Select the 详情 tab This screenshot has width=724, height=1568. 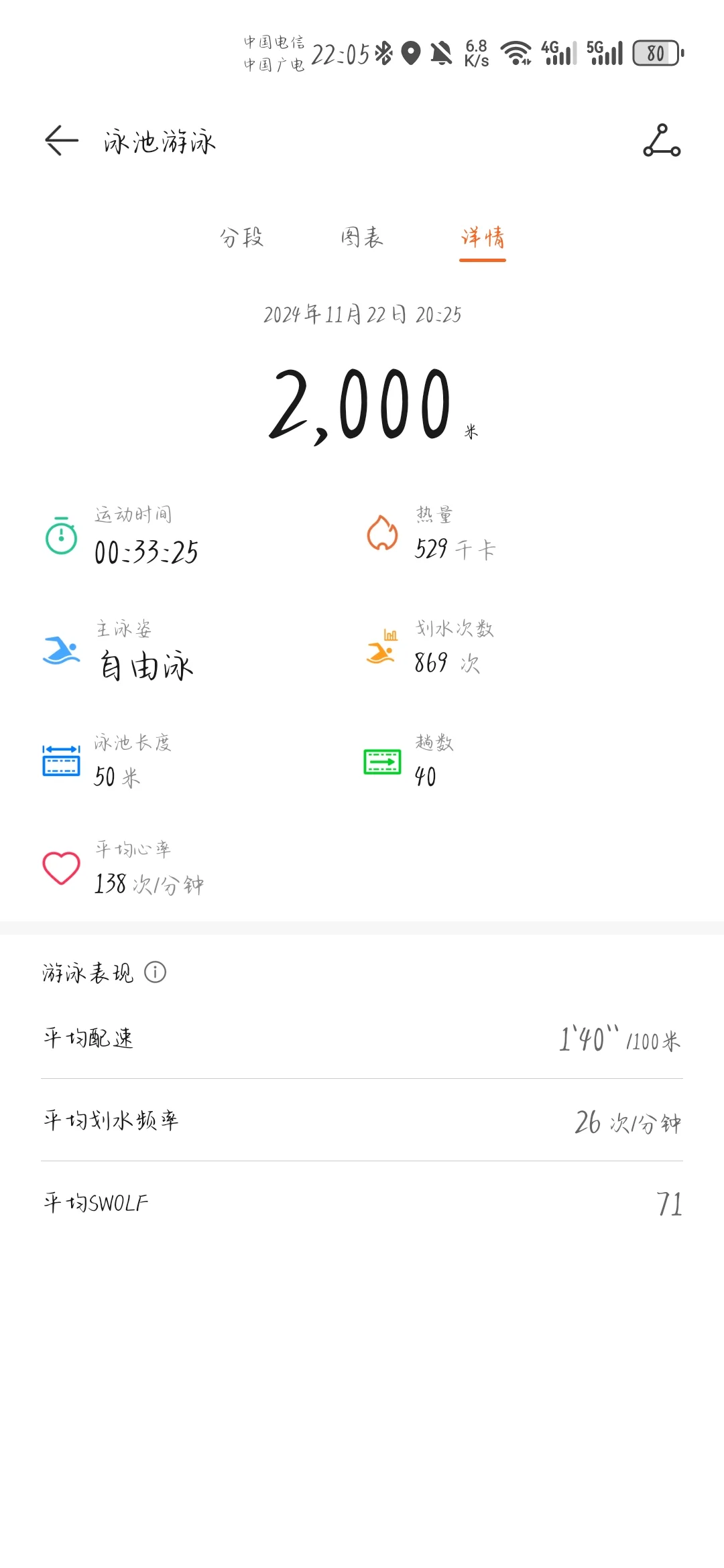click(x=483, y=237)
